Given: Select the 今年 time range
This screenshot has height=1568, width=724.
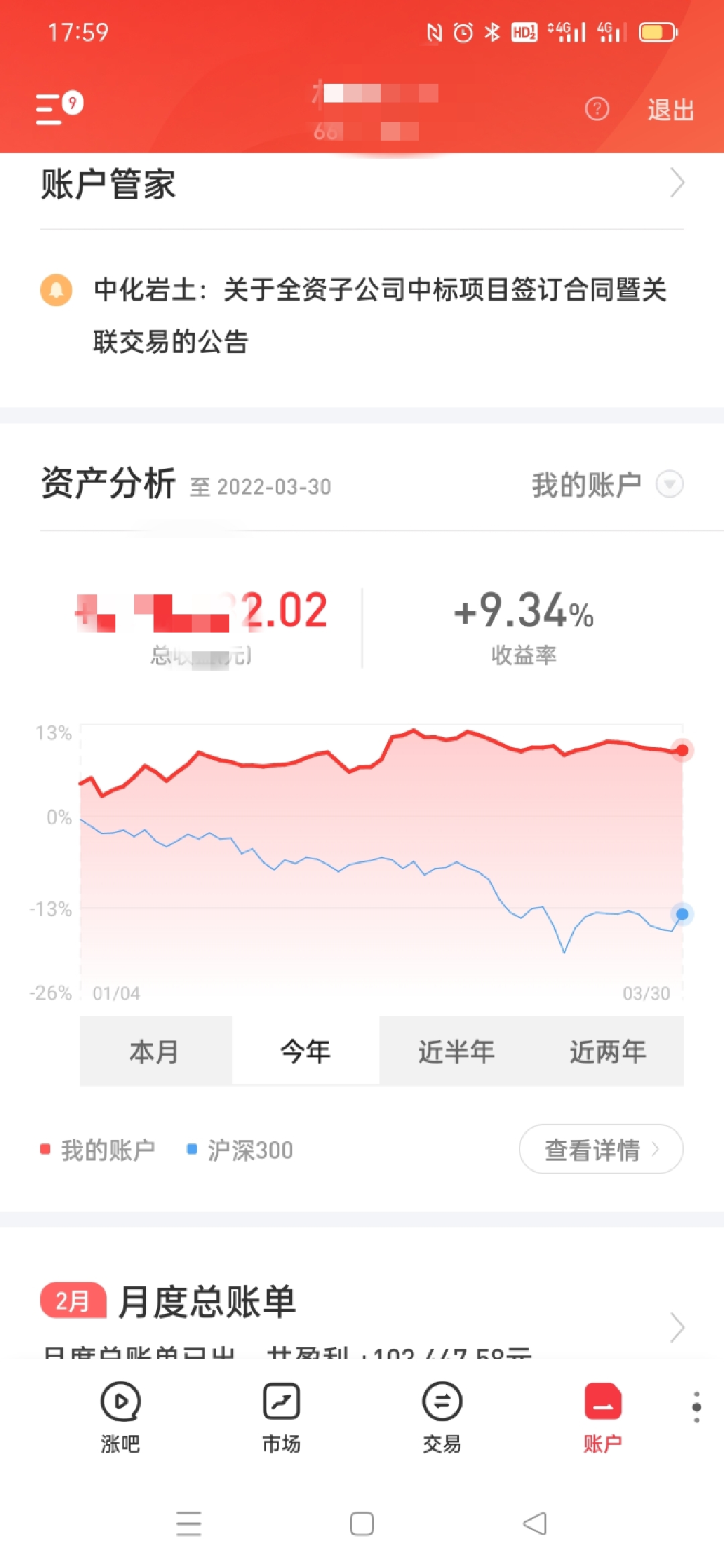Looking at the screenshot, I should click(x=306, y=1051).
